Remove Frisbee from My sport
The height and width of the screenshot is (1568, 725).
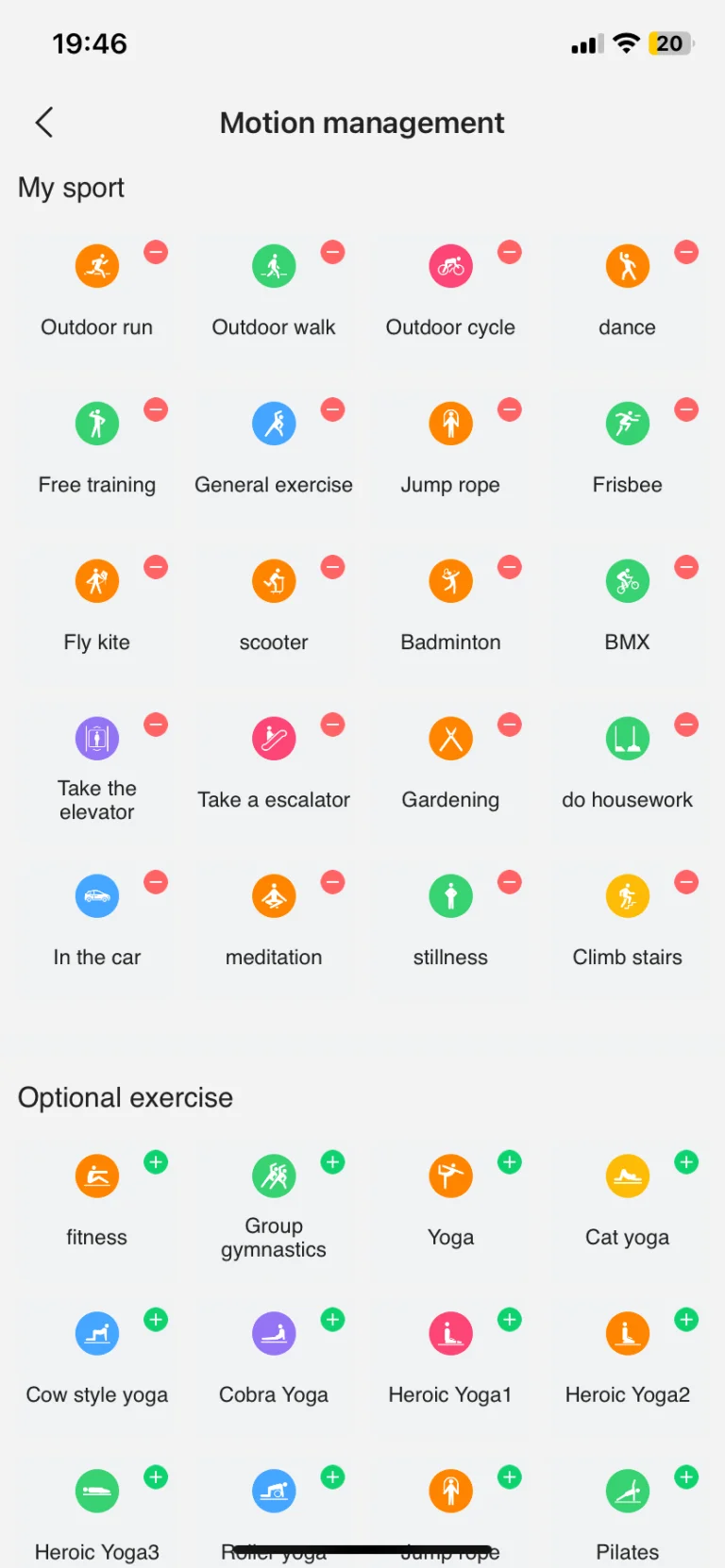pos(686,409)
